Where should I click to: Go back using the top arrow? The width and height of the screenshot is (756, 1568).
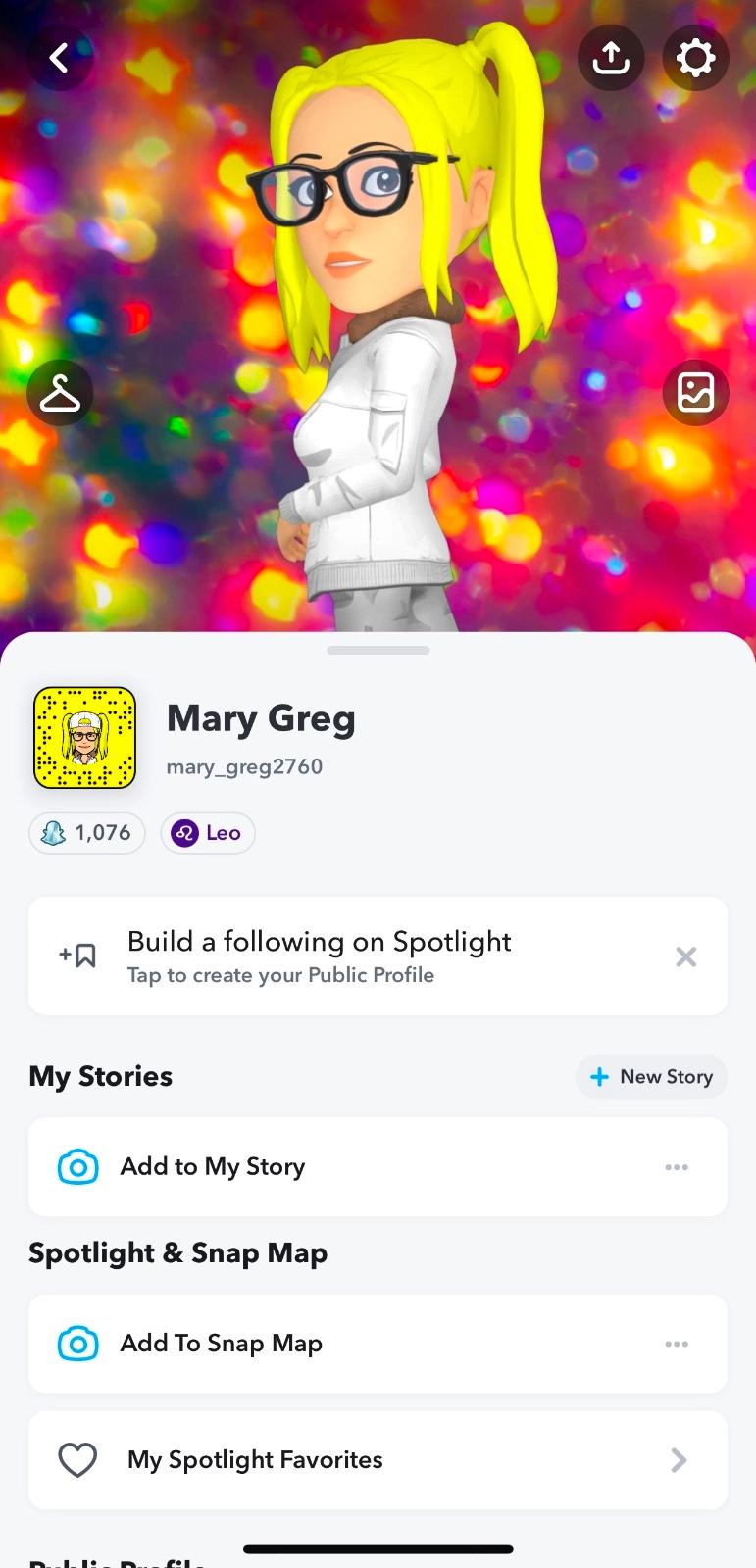tap(60, 59)
